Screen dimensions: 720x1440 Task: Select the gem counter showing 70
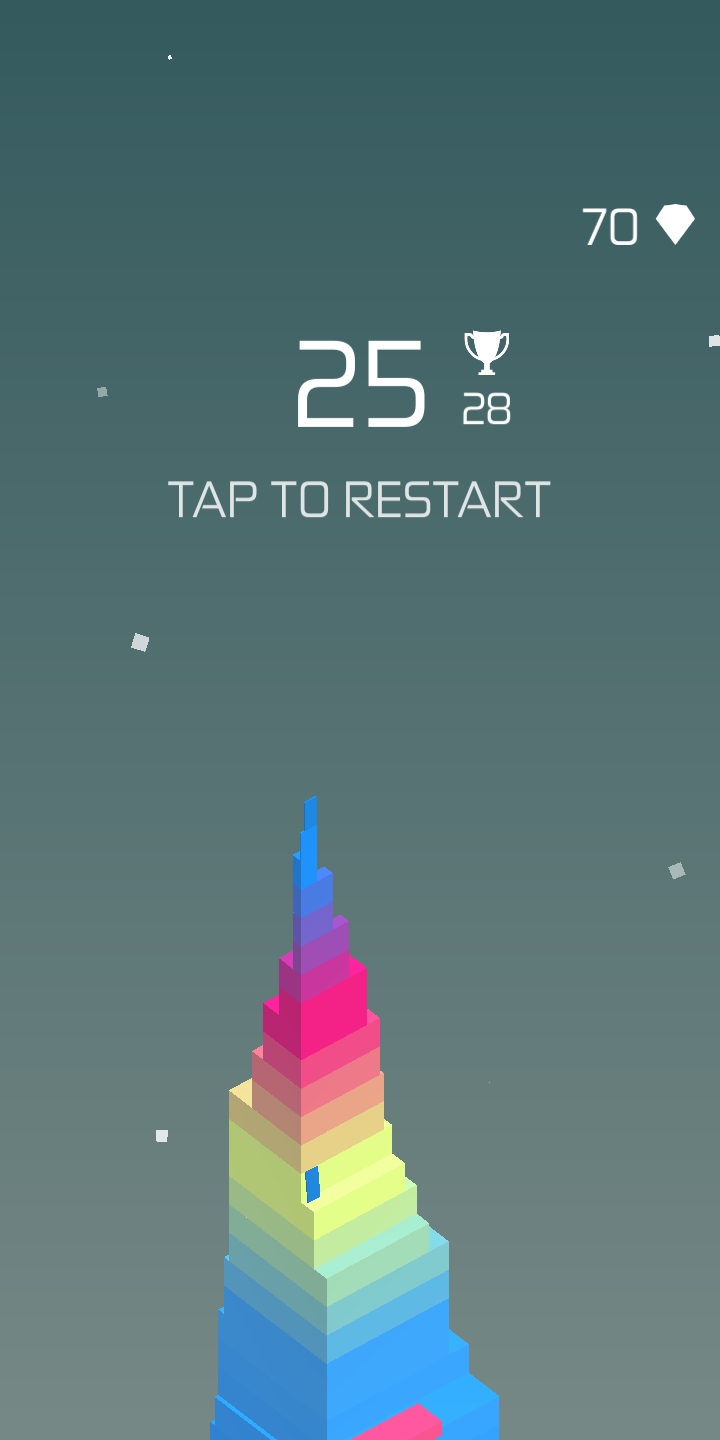pyautogui.click(x=610, y=227)
